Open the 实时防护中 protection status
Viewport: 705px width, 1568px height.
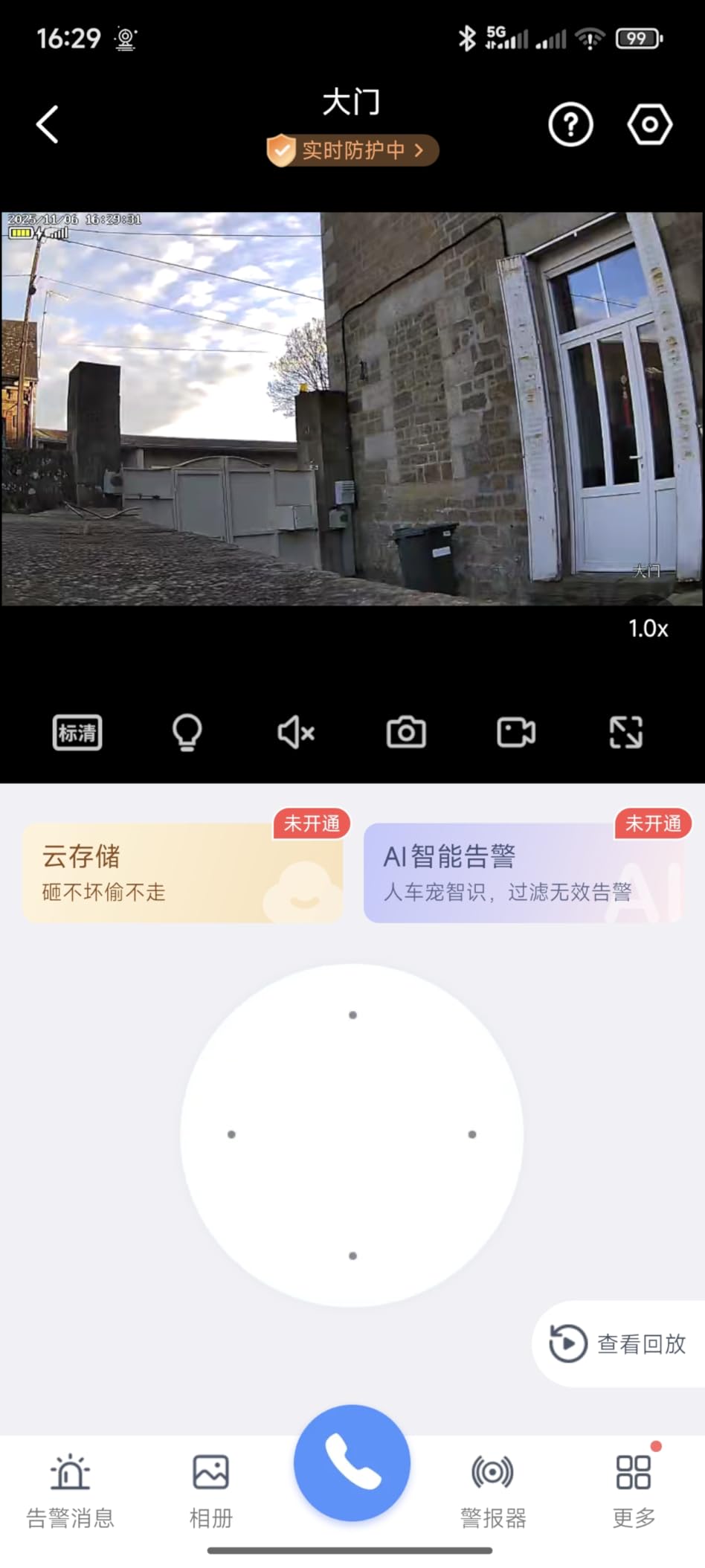coord(352,150)
